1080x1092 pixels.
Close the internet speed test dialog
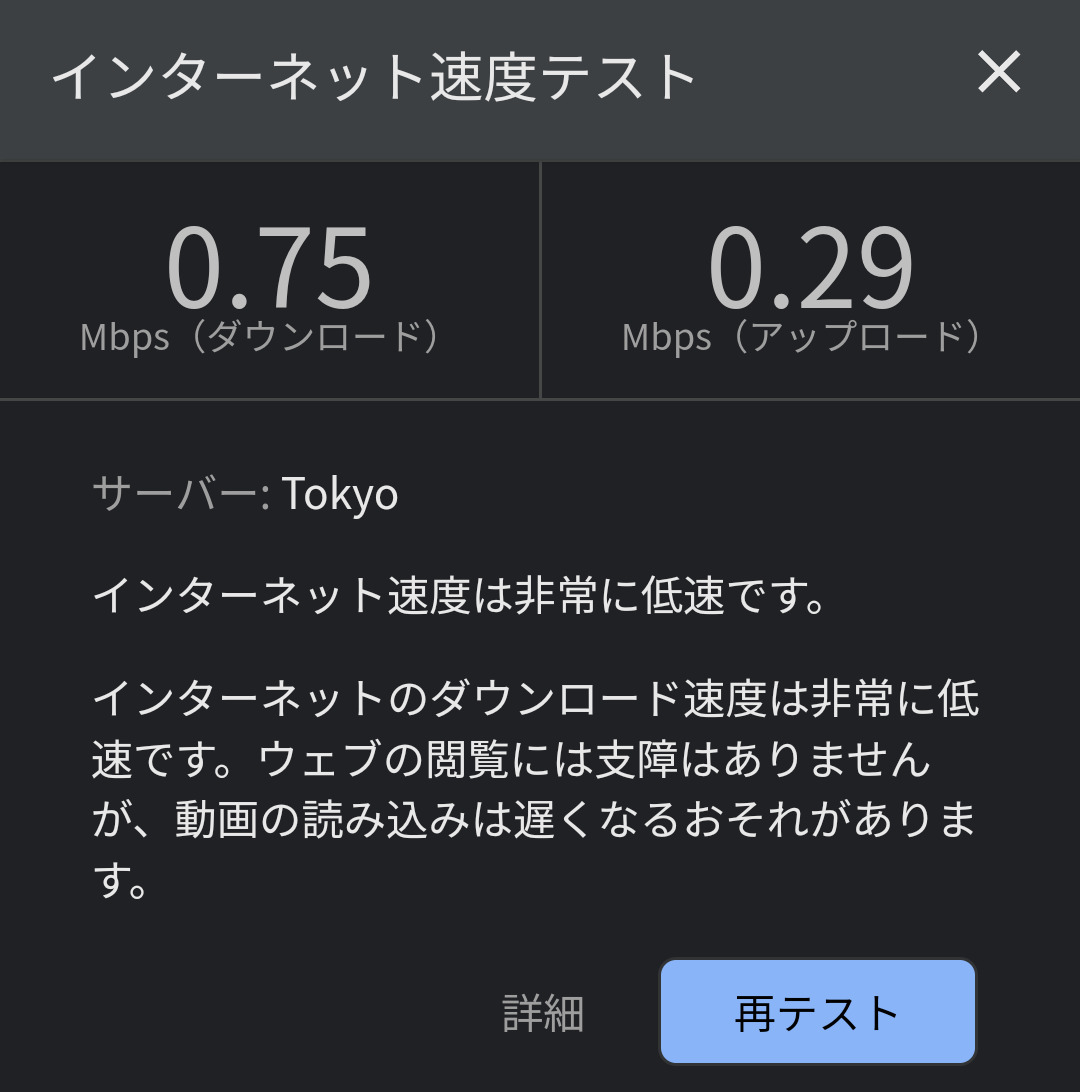pos(998,74)
